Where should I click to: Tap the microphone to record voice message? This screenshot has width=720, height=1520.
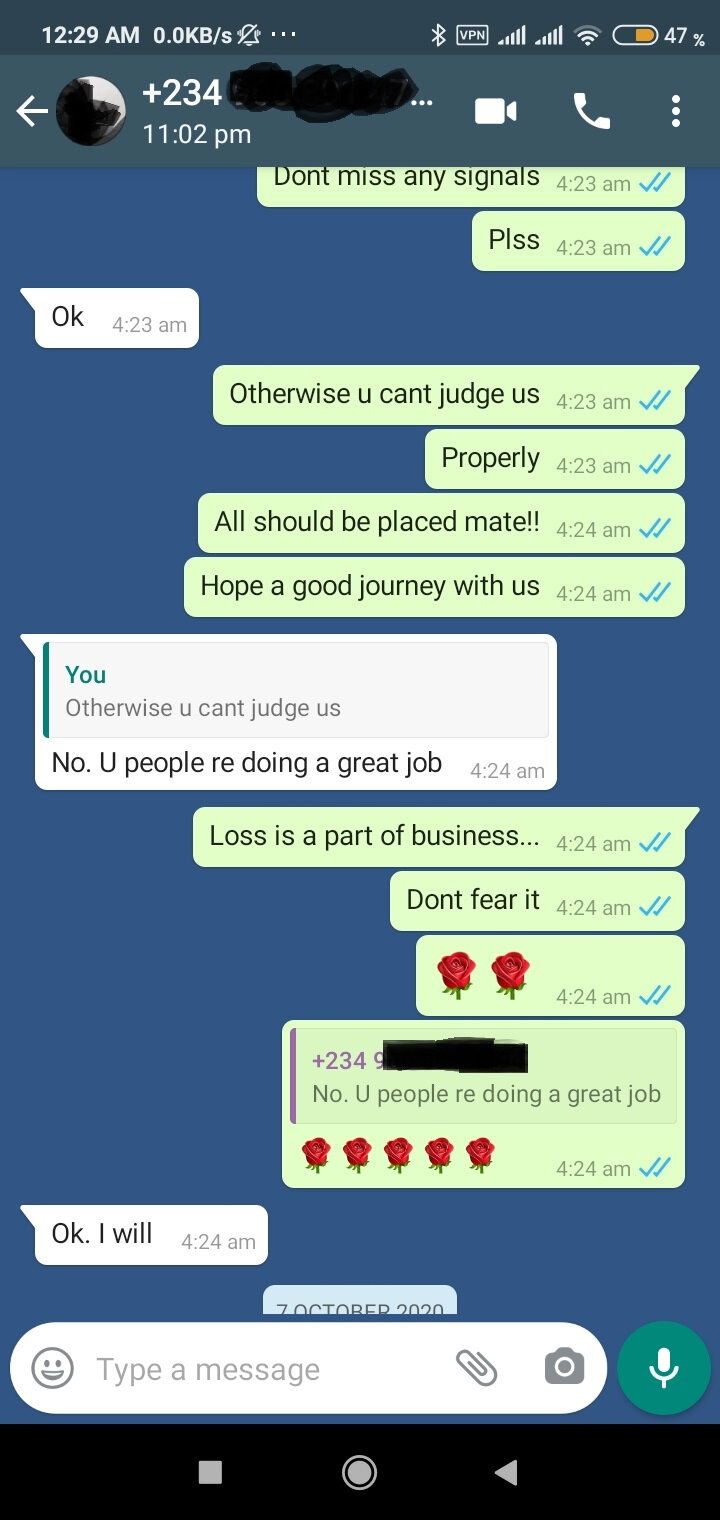pyautogui.click(x=664, y=1368)
